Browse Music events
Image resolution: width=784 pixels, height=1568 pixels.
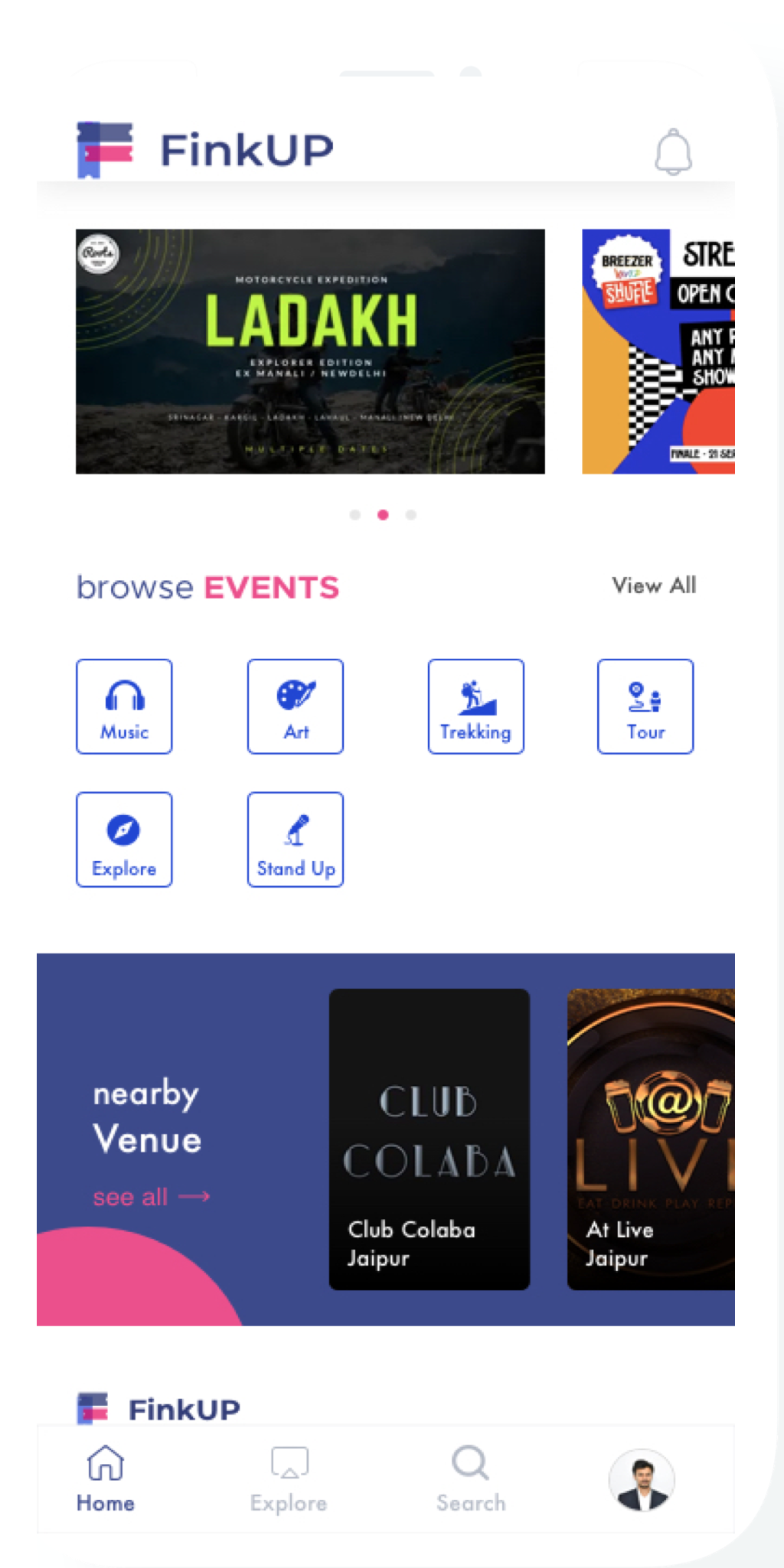coord(124,706)
